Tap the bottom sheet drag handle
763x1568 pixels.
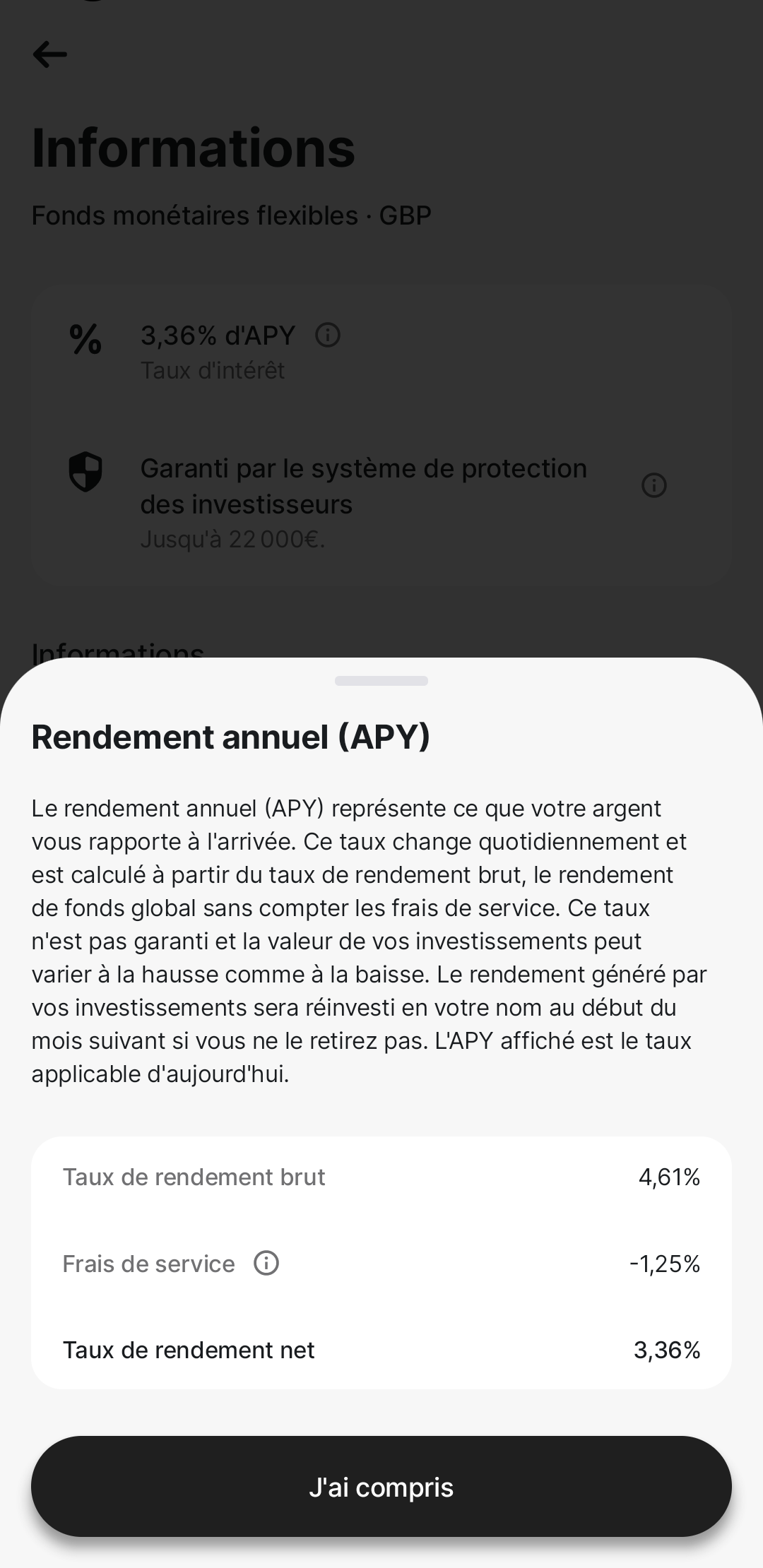(381, 681)
